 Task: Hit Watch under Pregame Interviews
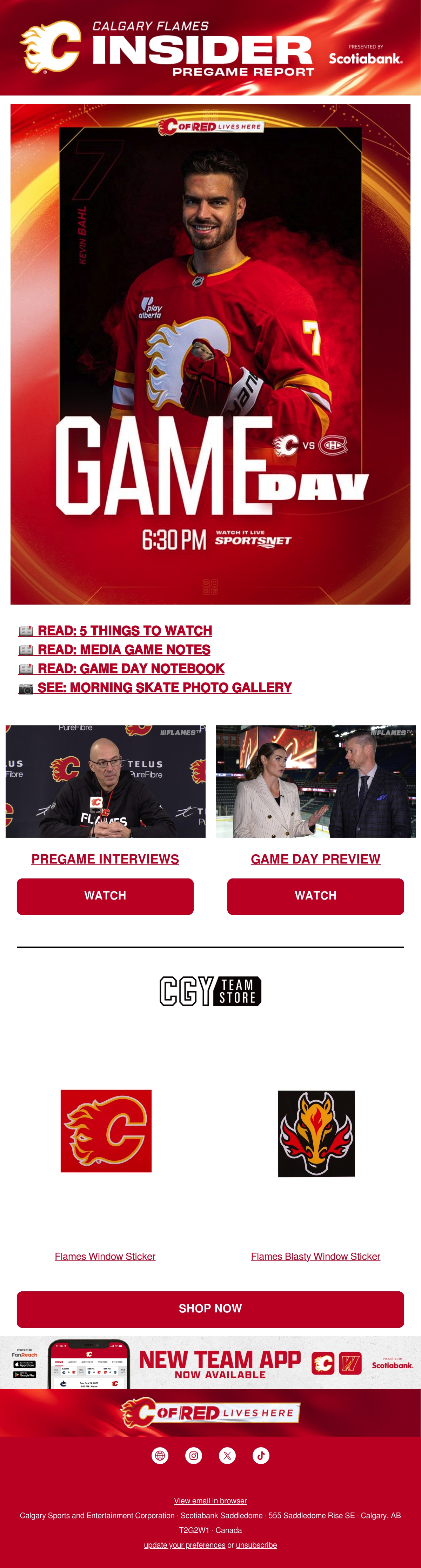point(105,896)
